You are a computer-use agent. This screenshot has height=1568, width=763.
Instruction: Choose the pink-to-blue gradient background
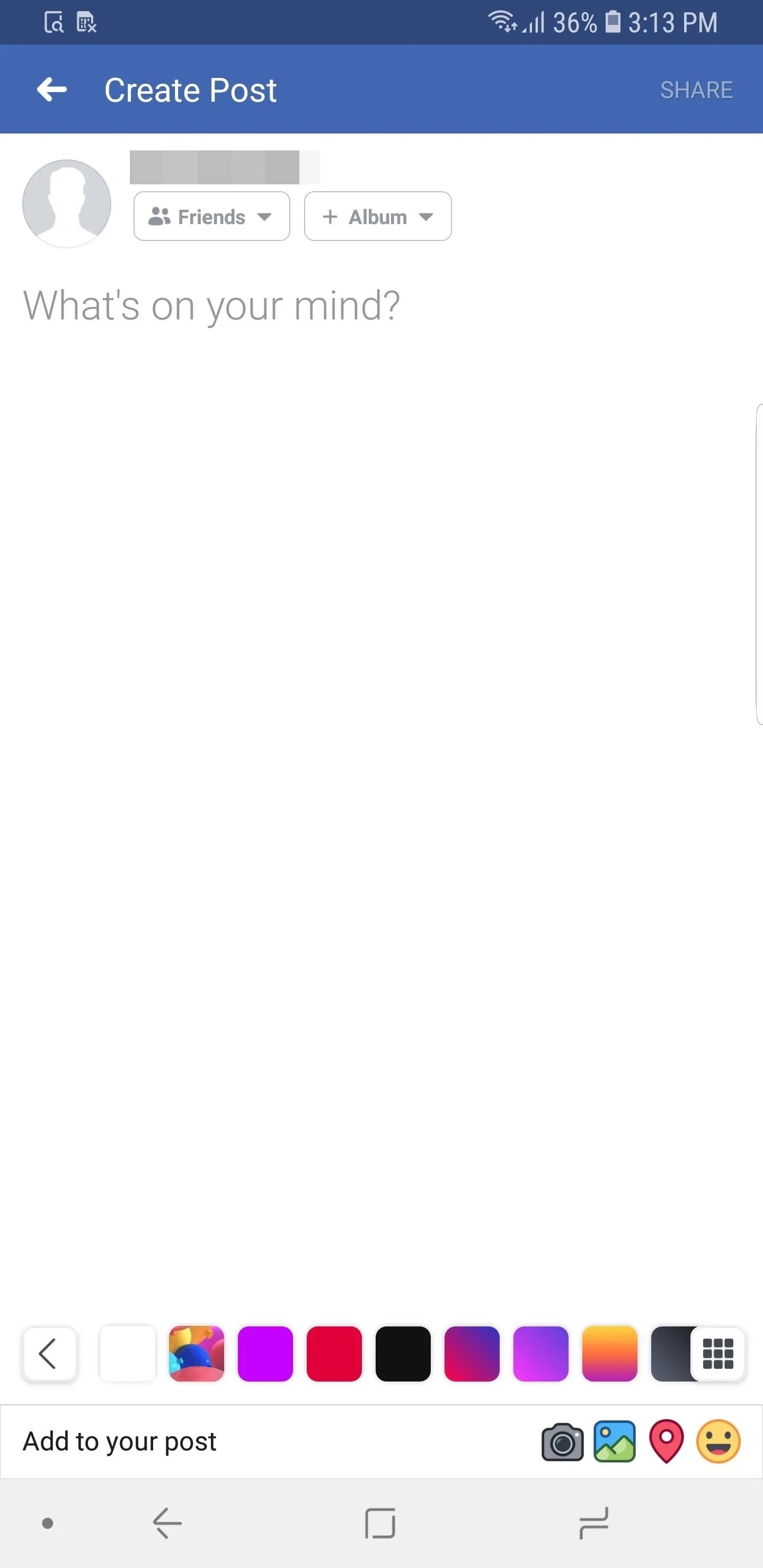pos(472,1353)
